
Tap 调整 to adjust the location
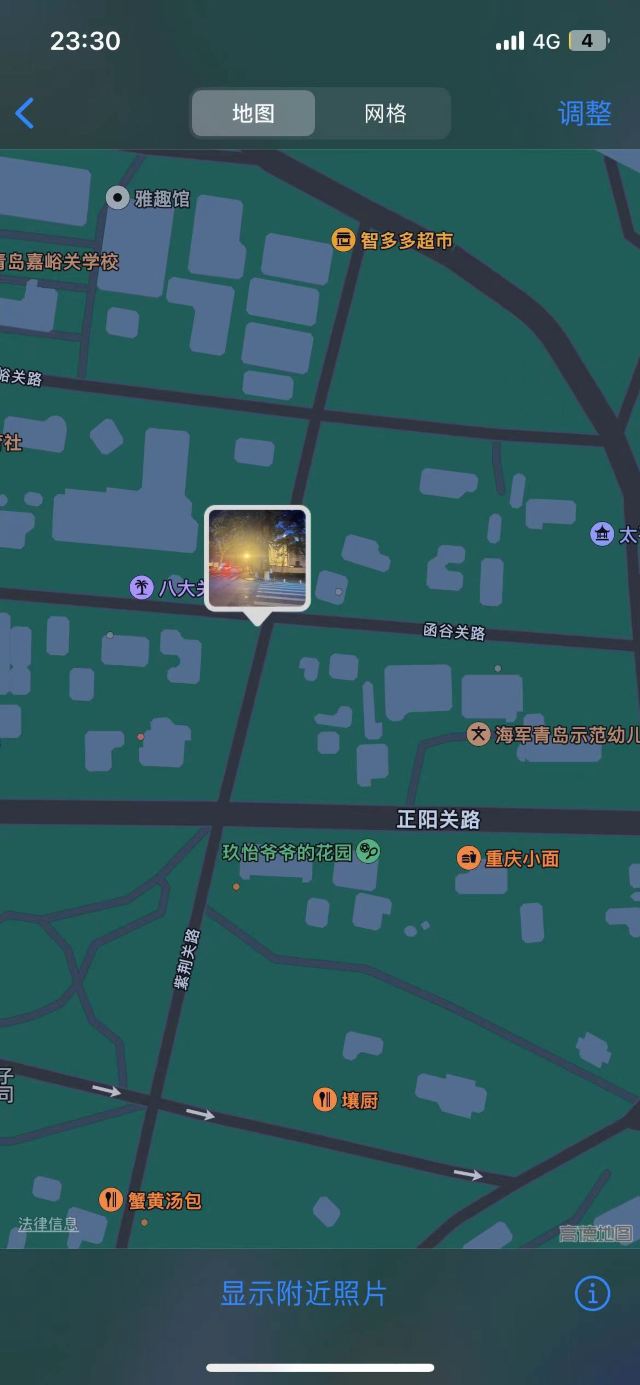pyautogui.click(x=584, y=113)
